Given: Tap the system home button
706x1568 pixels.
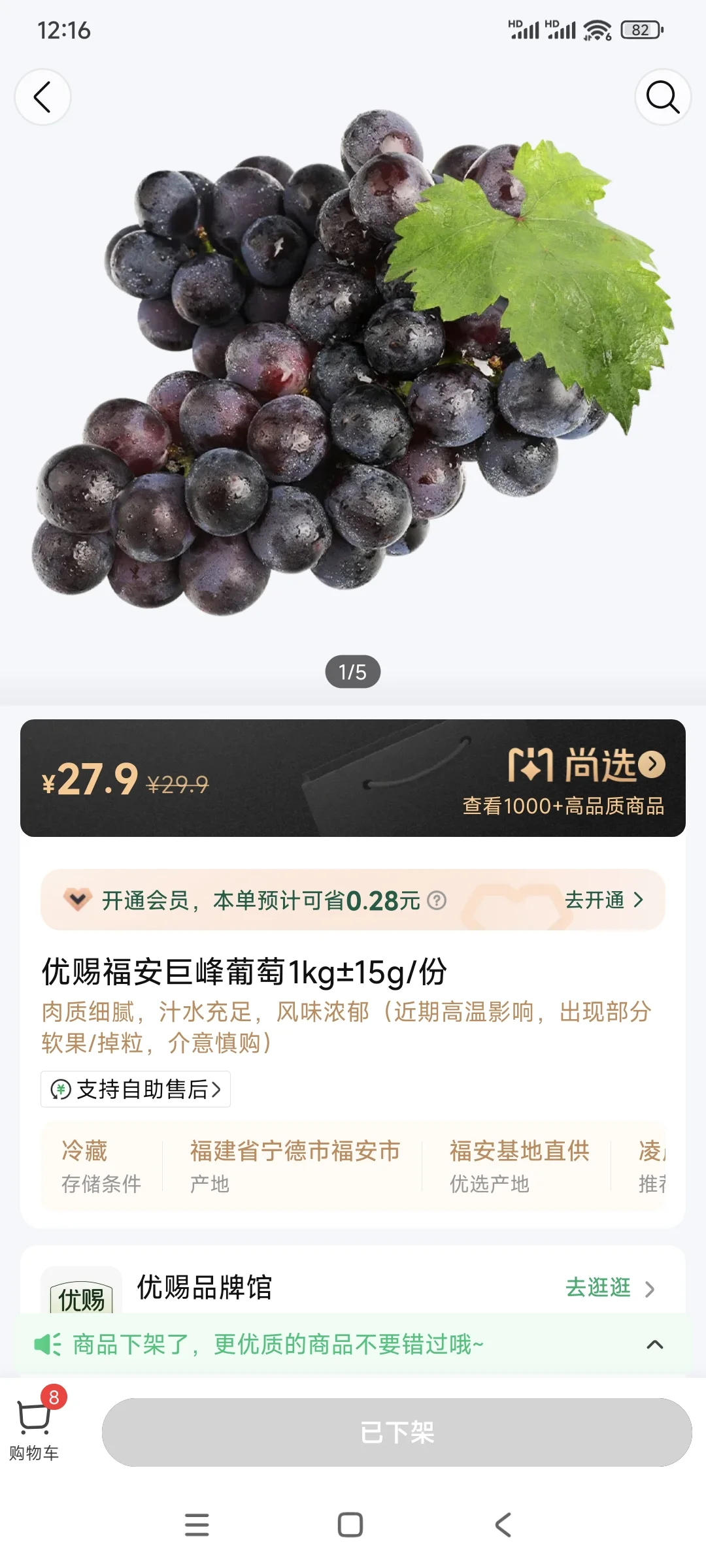Looking at the screenshot, I should click(350, 1525).
